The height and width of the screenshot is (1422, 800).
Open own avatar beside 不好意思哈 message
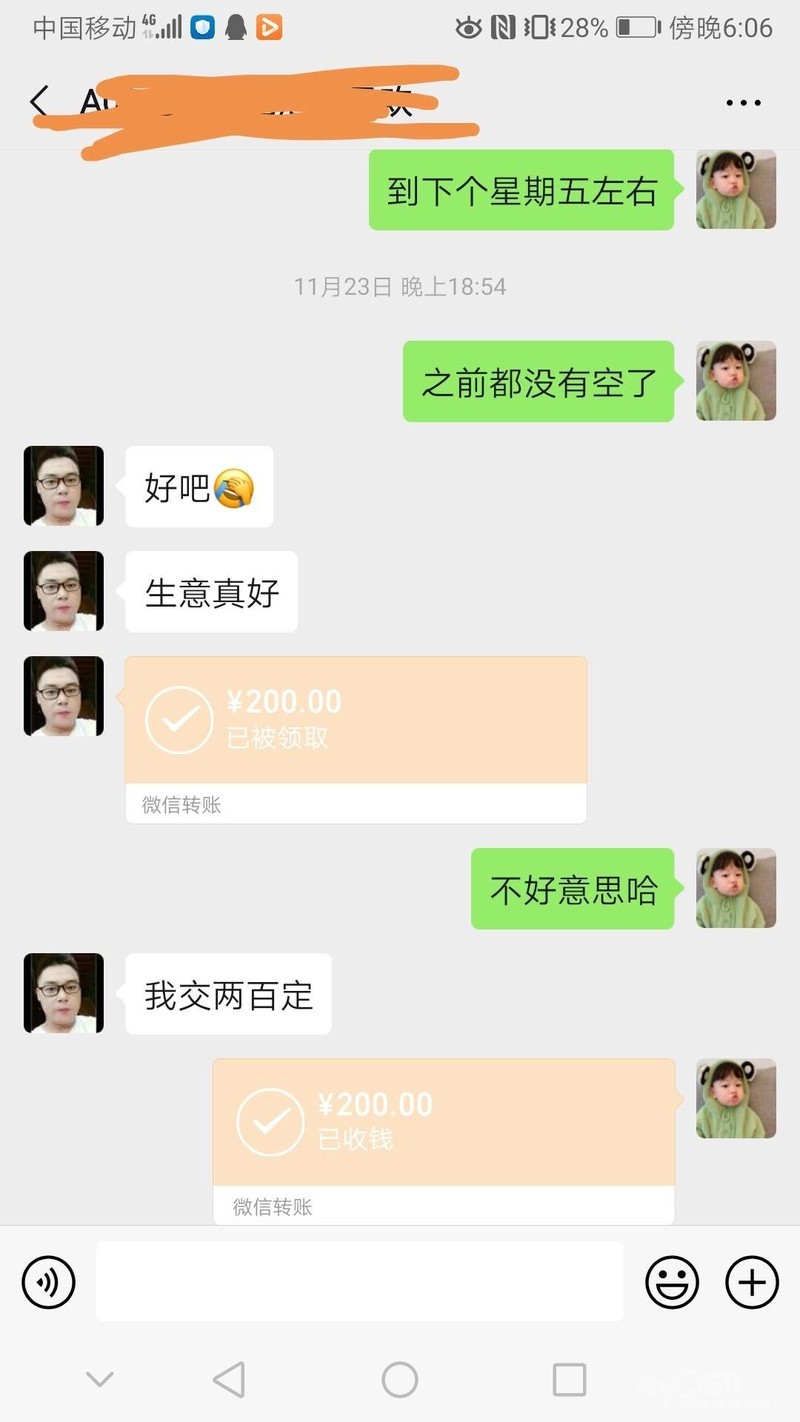click(736, 889)
